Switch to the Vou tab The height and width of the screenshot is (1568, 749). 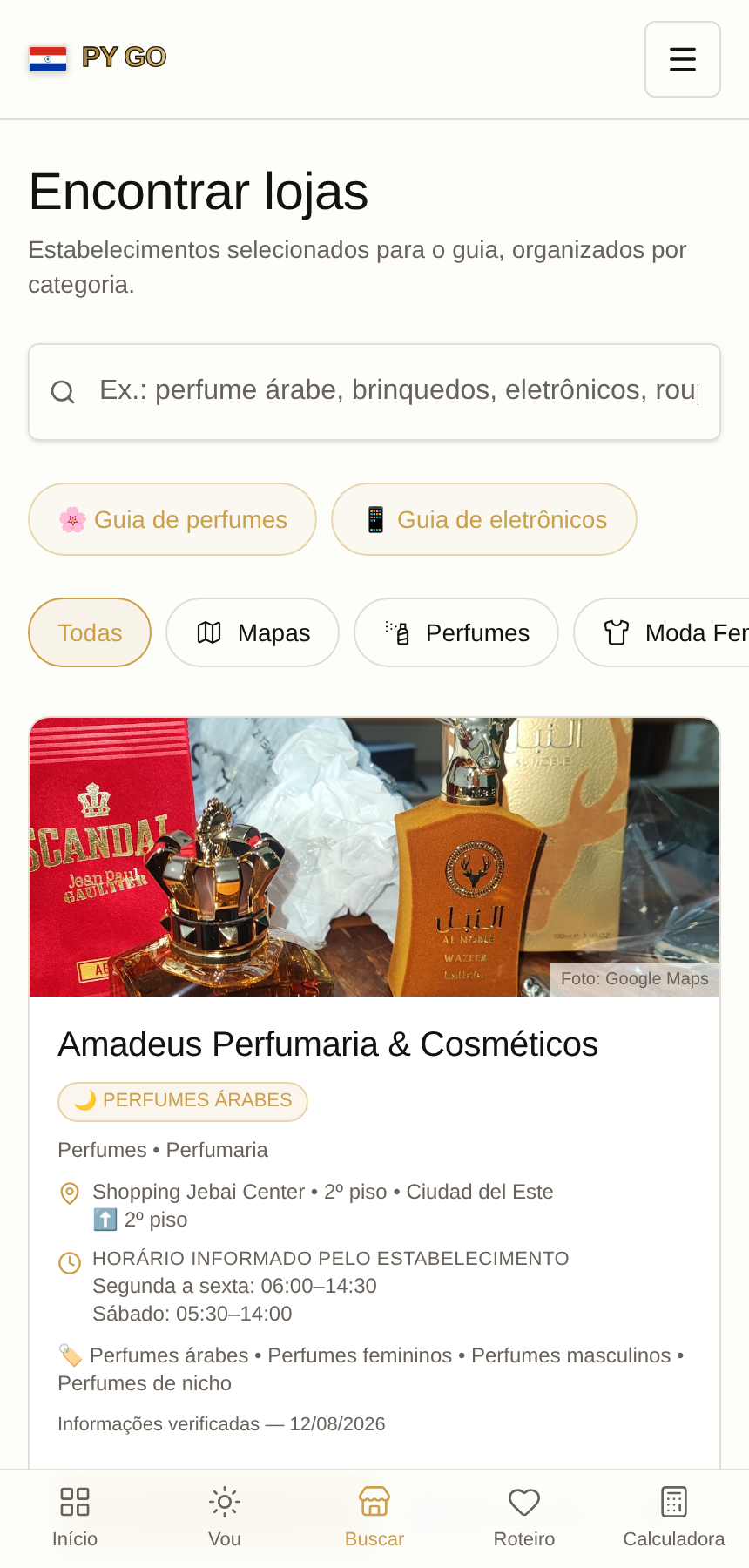click(x=225, y=1517)
